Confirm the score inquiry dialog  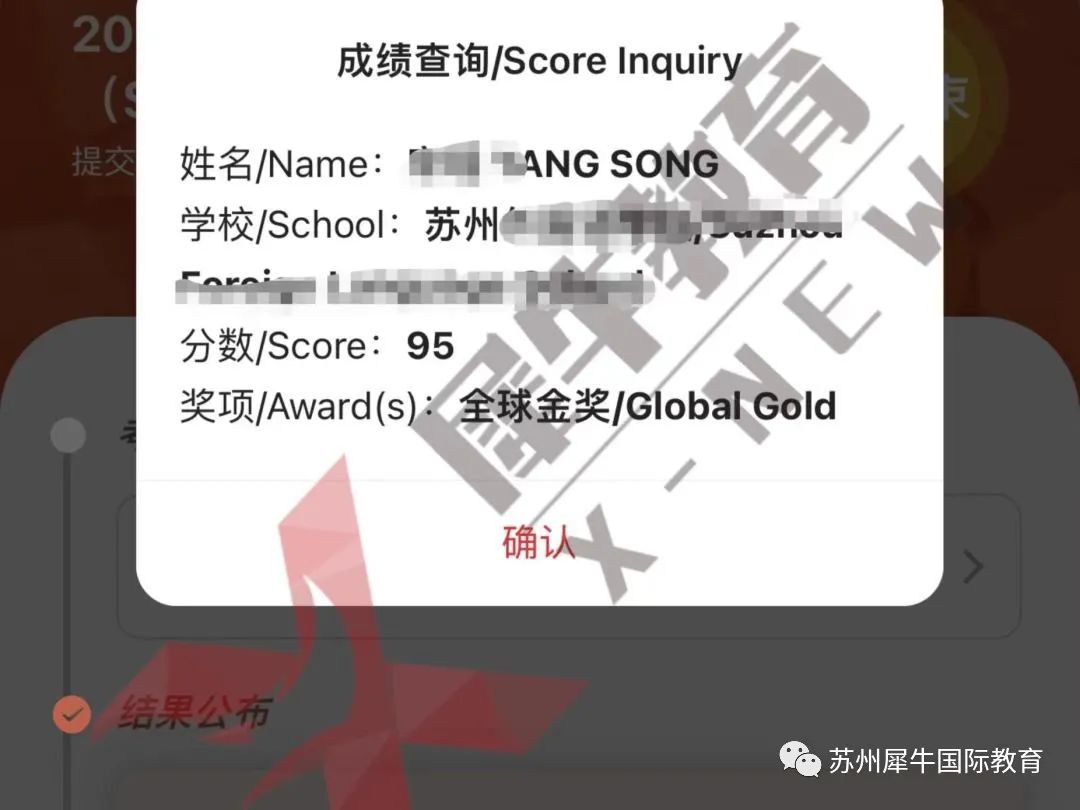pyautogui.click(x=539, y=543)
